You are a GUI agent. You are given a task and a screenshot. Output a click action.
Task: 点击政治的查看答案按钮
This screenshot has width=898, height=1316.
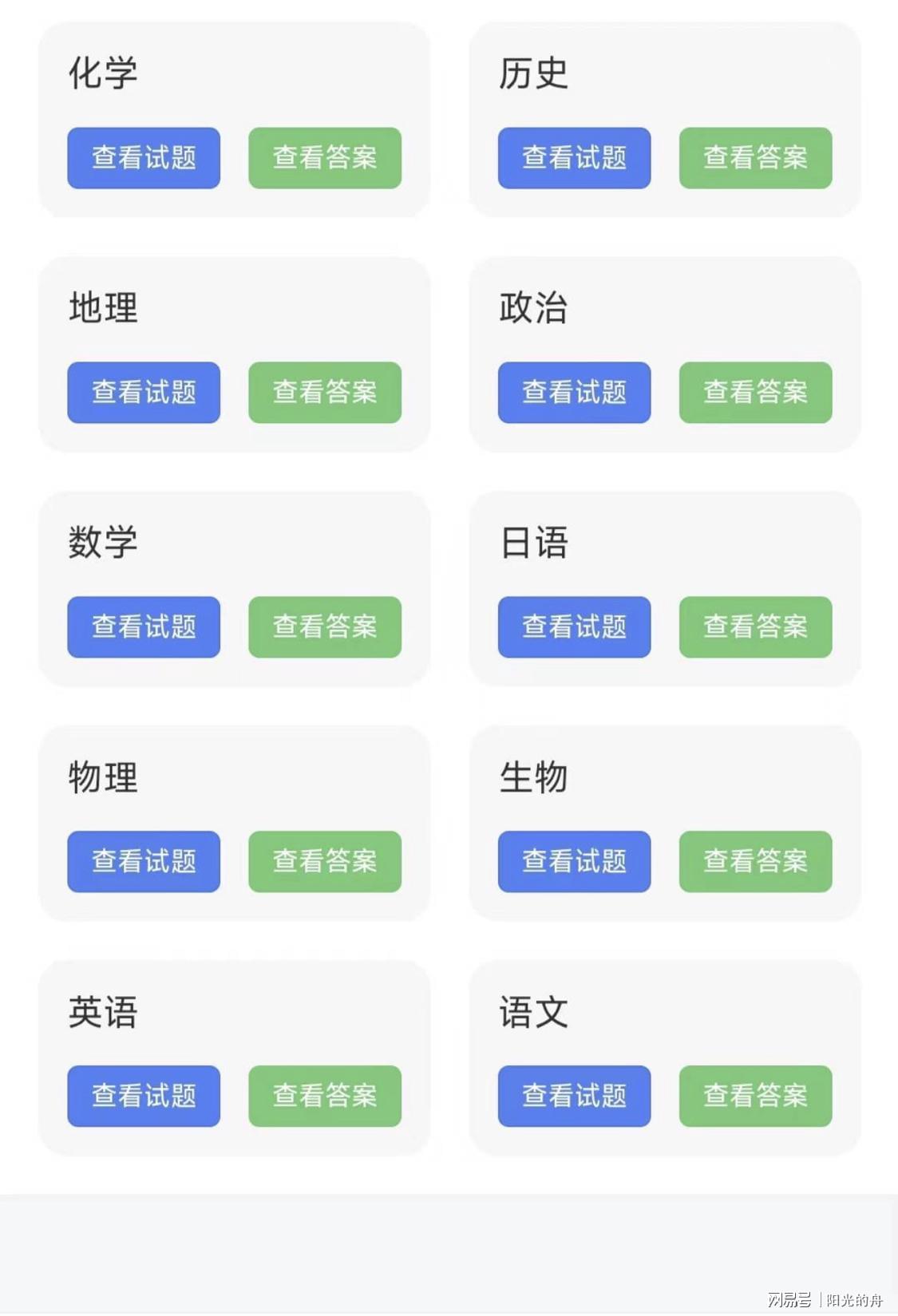click(755, 392)
